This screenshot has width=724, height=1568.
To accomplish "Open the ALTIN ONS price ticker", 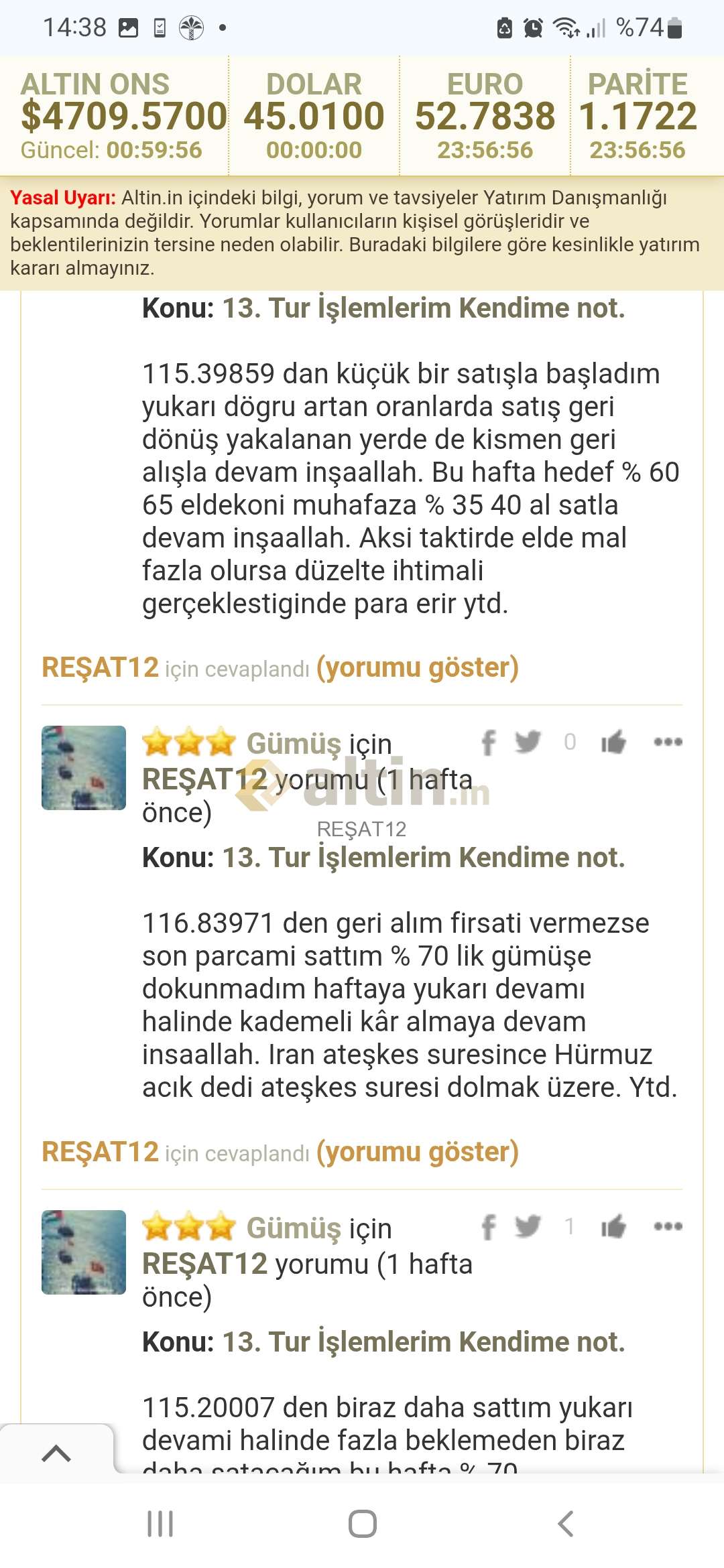I will (x=114, y=115).
